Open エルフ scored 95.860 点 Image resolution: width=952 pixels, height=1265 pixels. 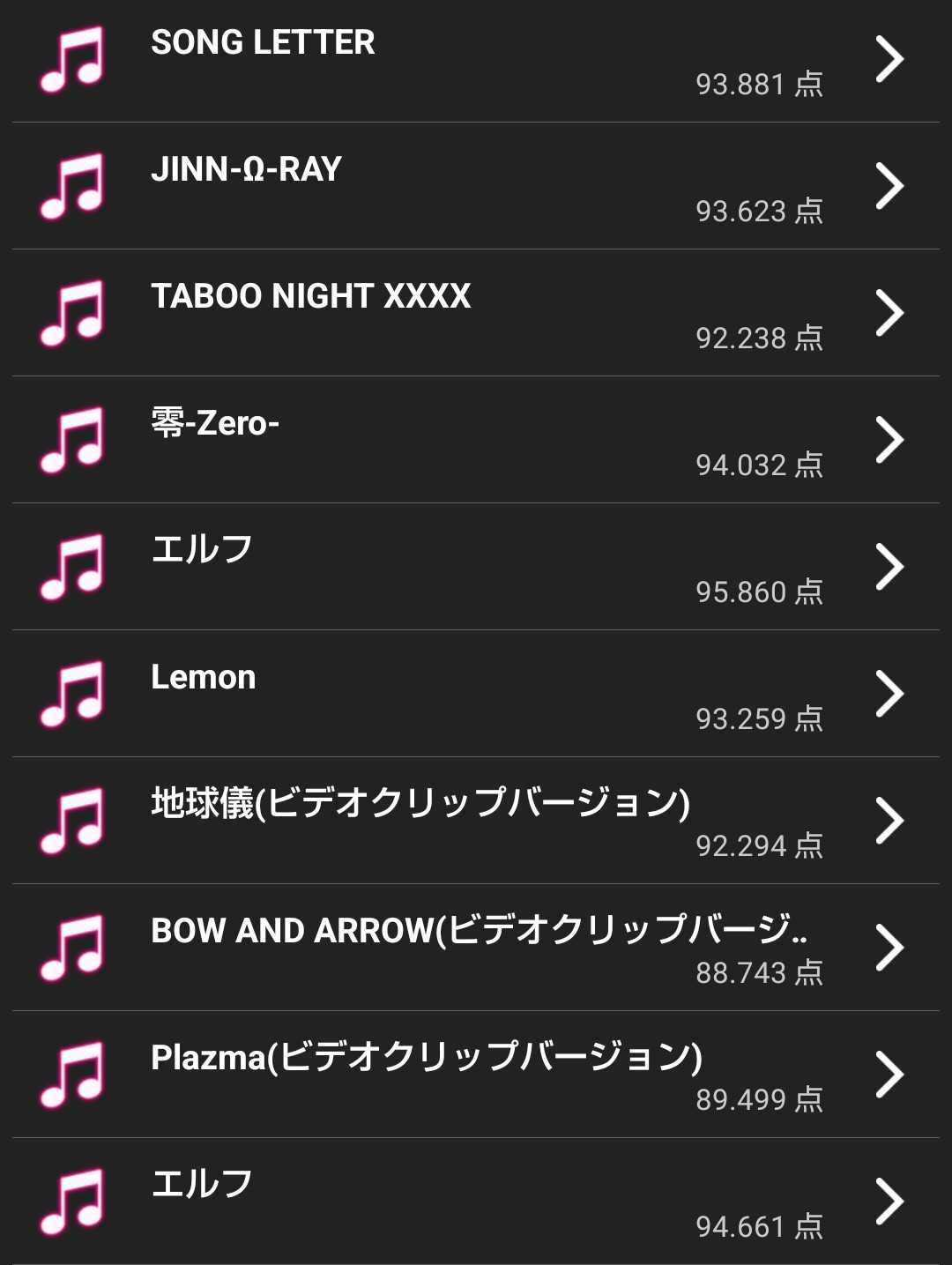(476, 567)
